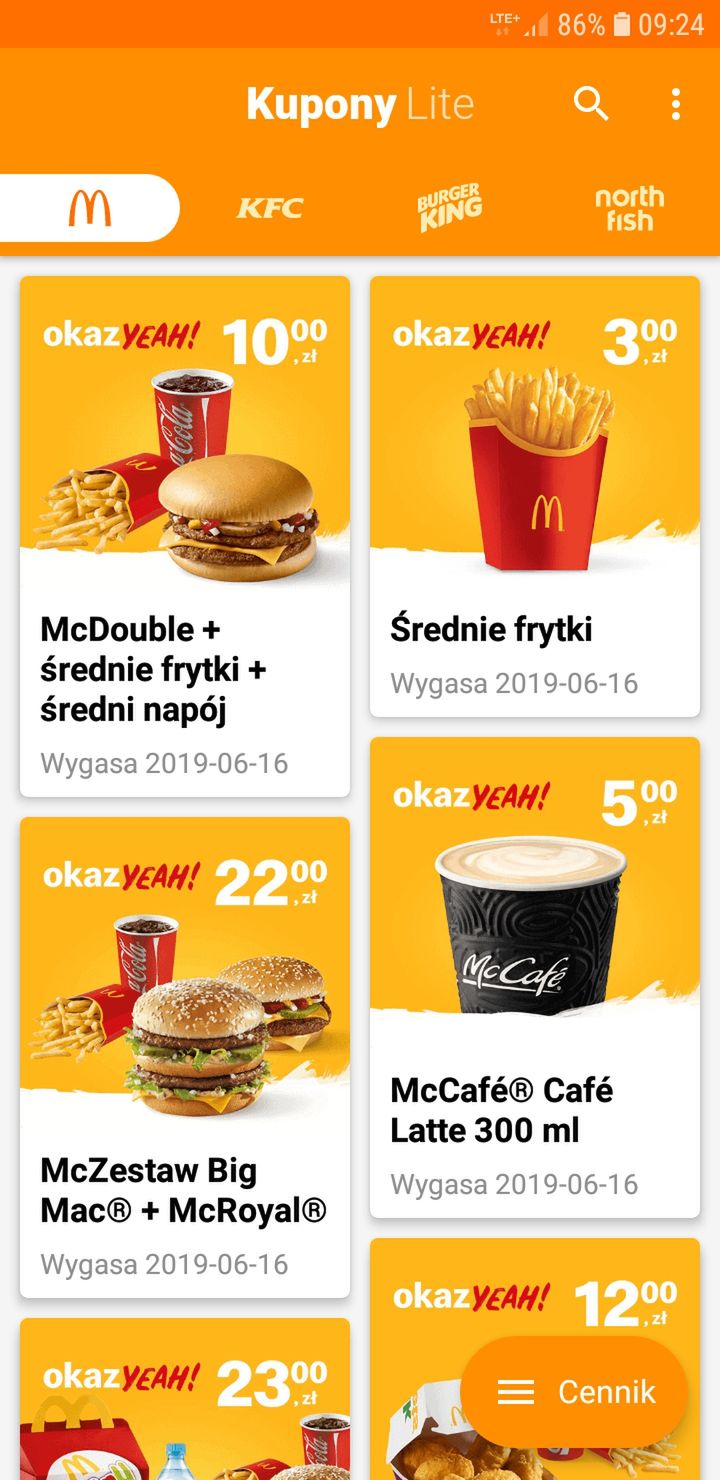The width and height of the screenshot is (720, 1480).
Task: Switch to the KFC tab
Action: [x=270, y=208]
